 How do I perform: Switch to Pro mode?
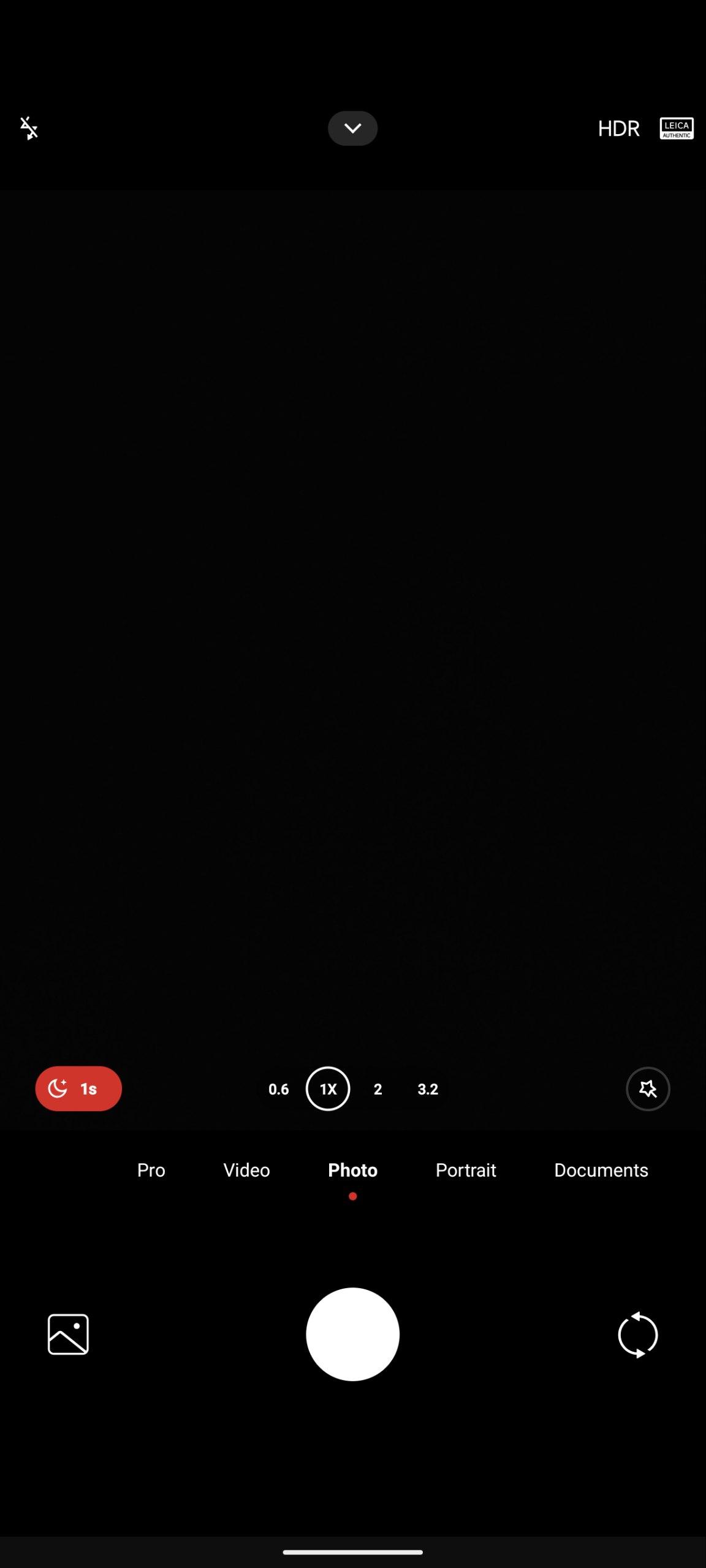(x=151, y=1170)
